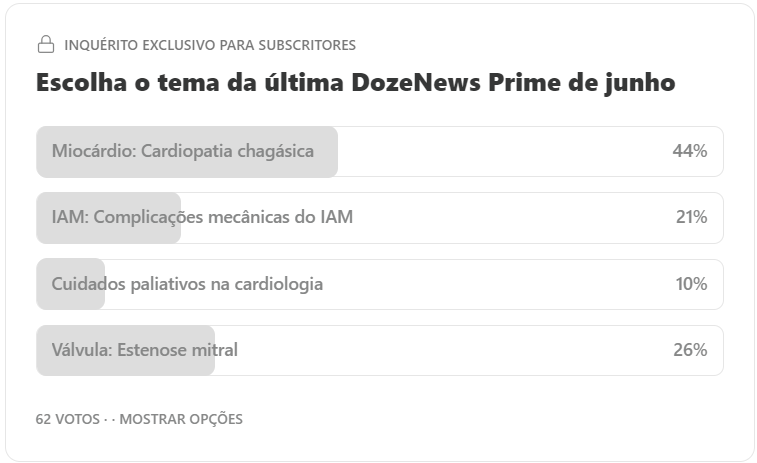
Task: Pick the Válvula: Estenose mitral option
Action: (378, 350)
